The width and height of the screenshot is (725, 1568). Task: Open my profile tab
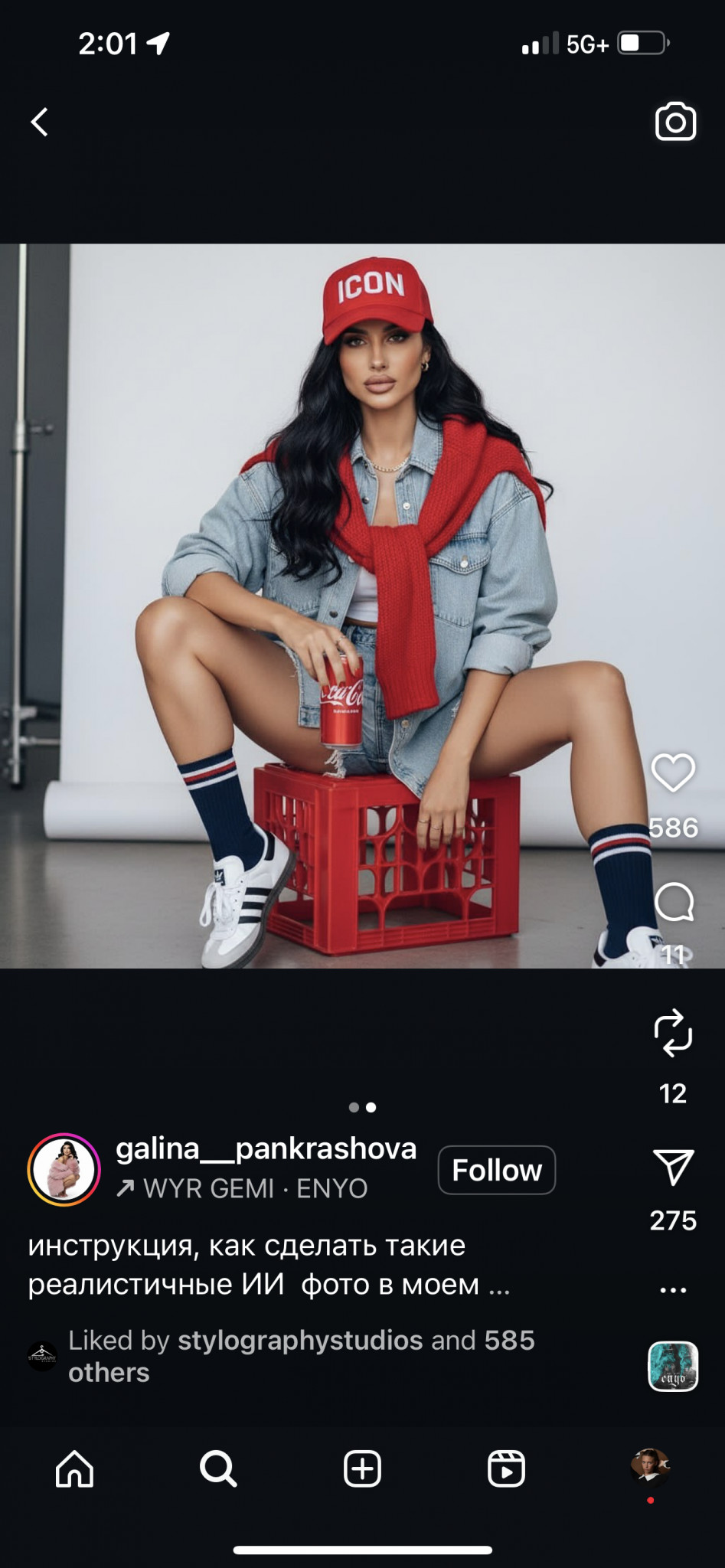(649, 1467)
